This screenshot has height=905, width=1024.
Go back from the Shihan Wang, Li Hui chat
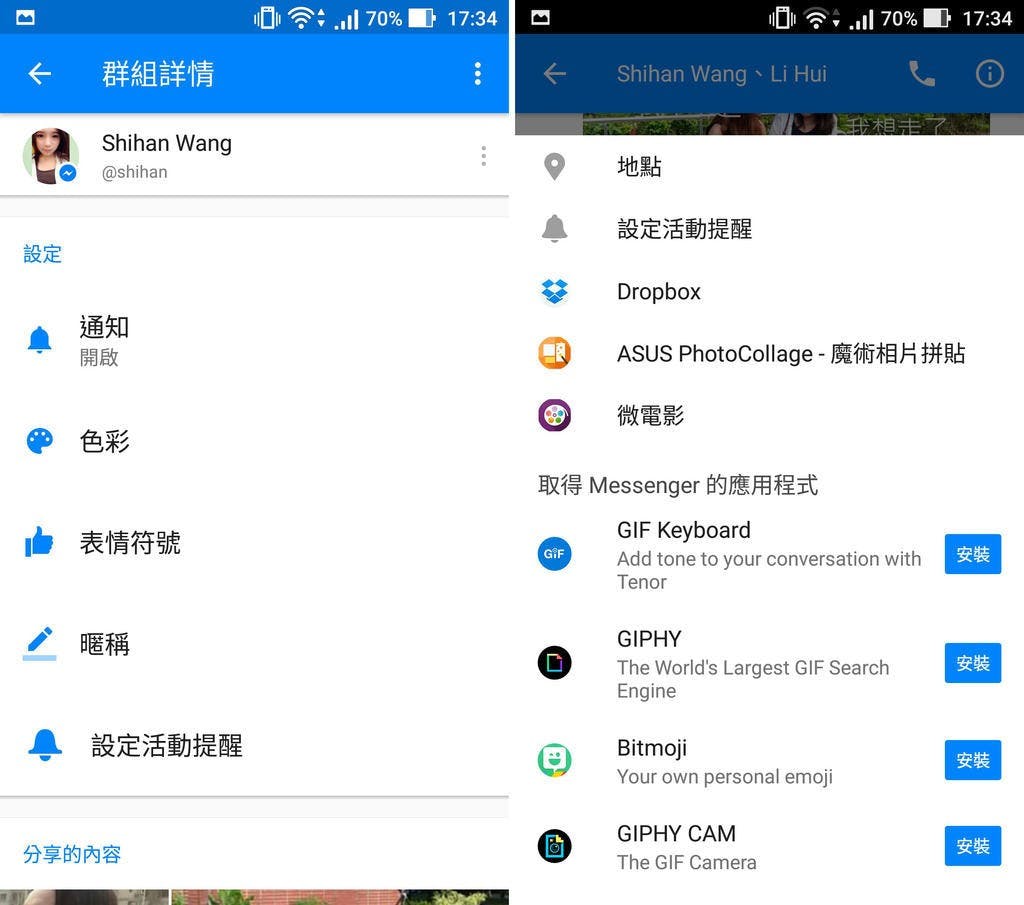click(x=554, y=73)
